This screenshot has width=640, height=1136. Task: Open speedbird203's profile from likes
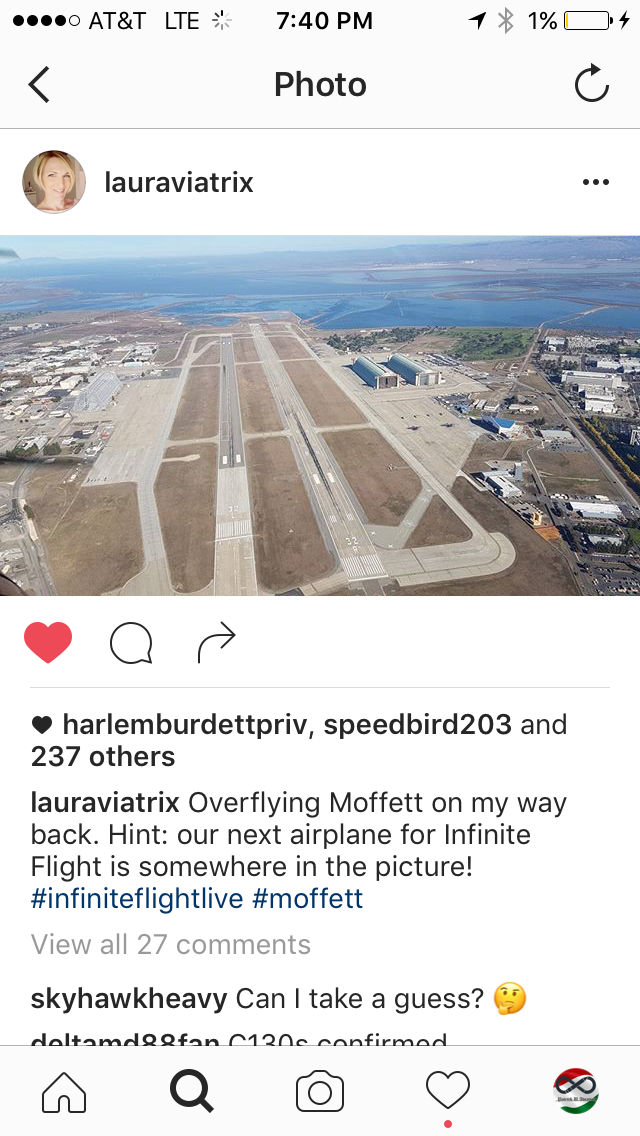pyautogui.click(x=416, y=724)
